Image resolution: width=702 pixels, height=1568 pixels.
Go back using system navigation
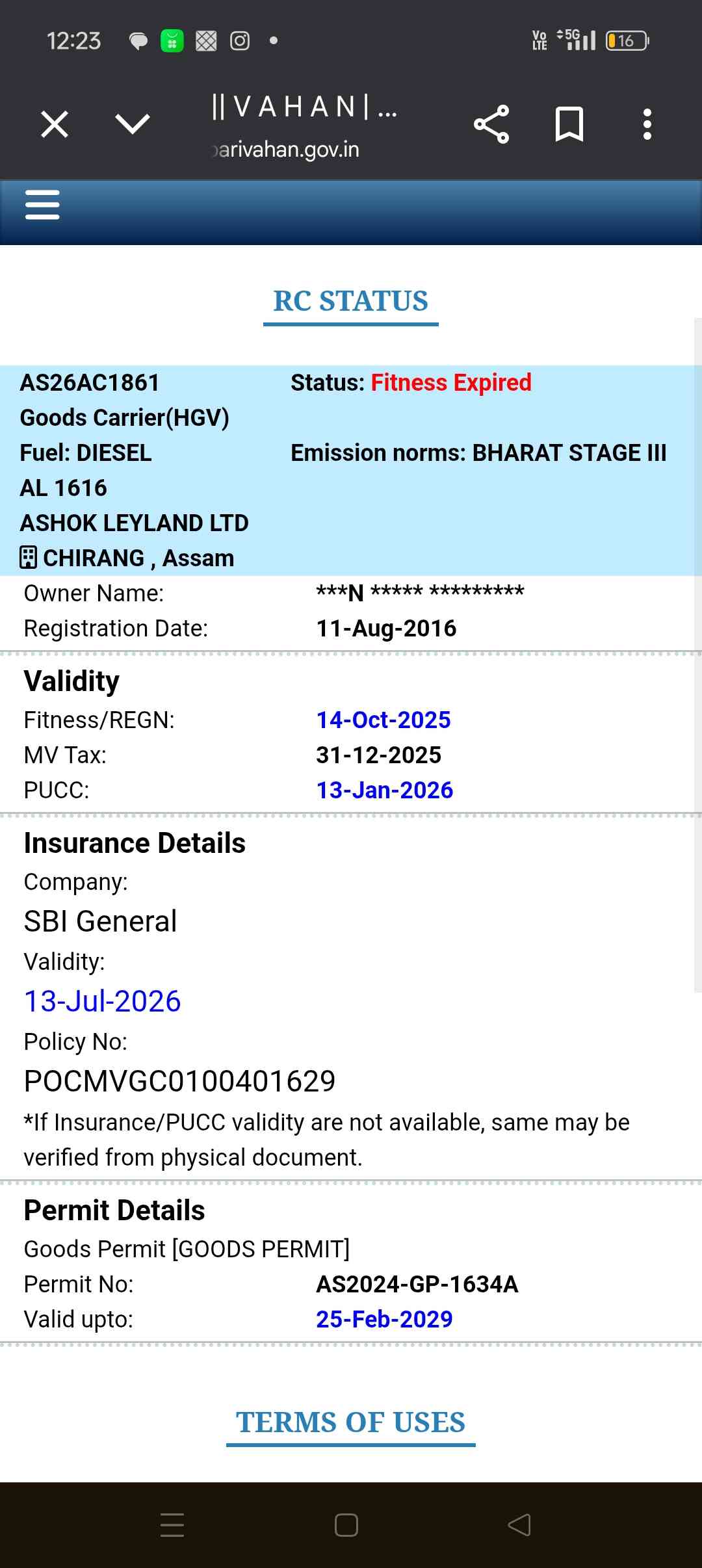519,1524
